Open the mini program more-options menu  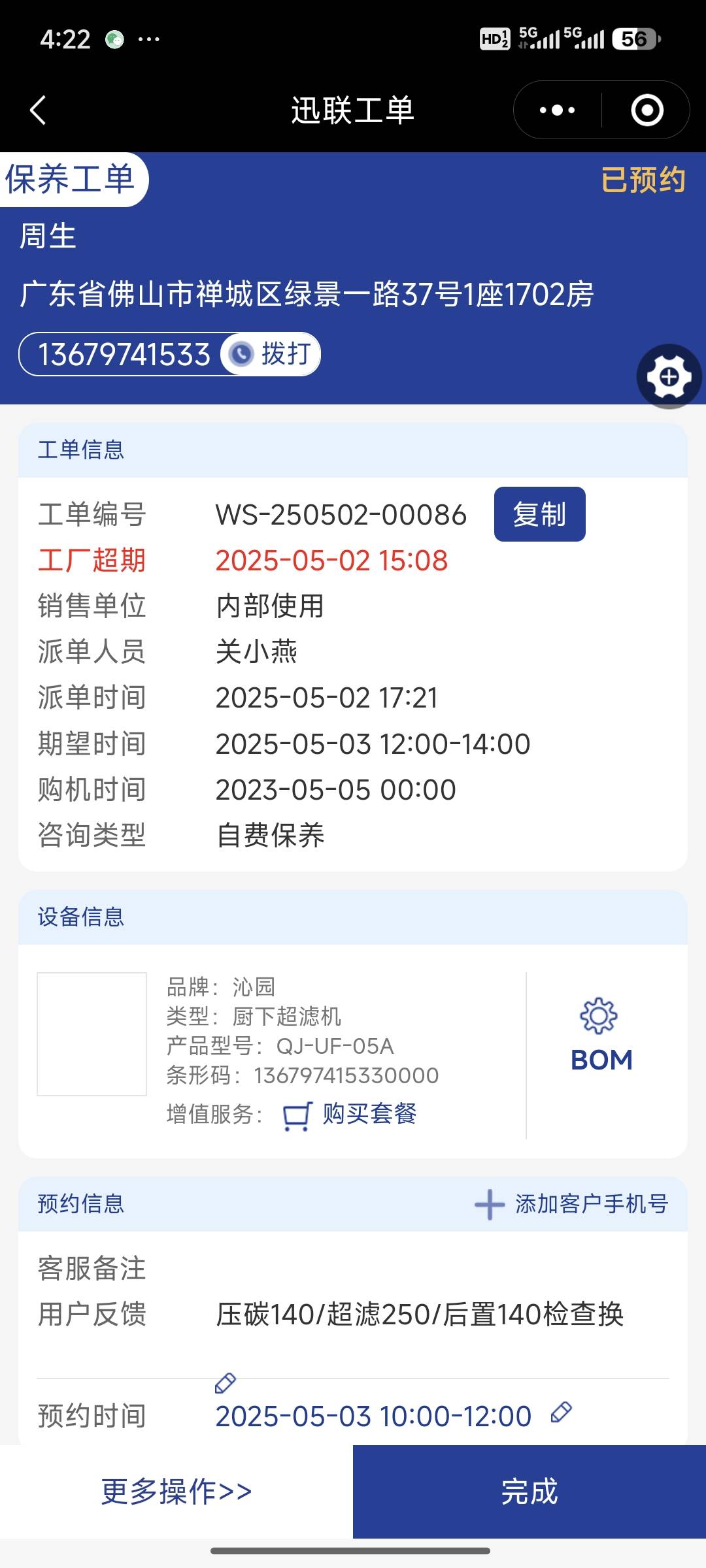(x=557, y=110)
